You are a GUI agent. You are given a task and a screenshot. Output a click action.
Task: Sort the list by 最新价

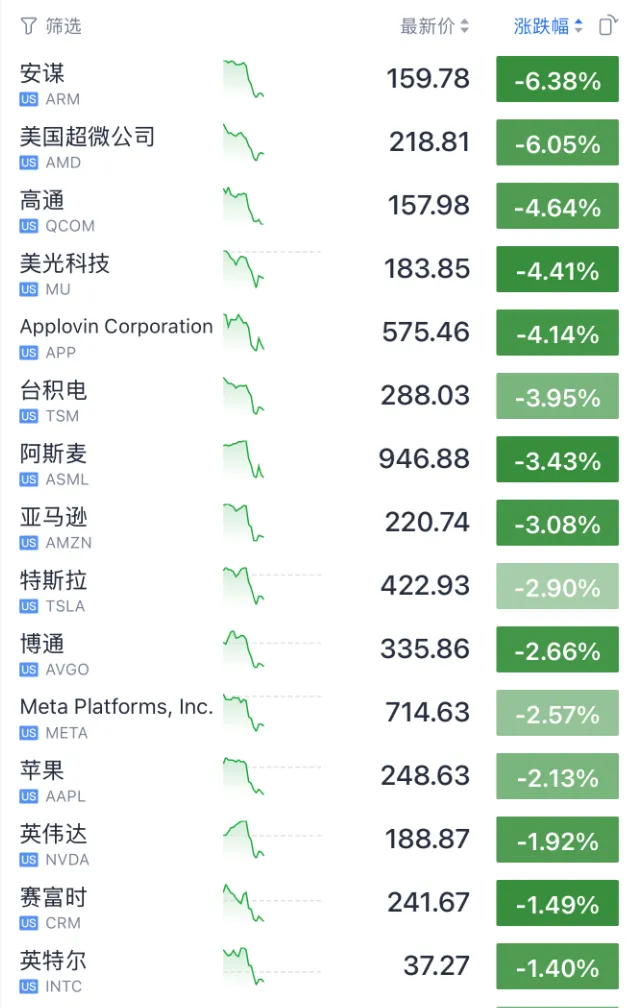coord(434,27)
